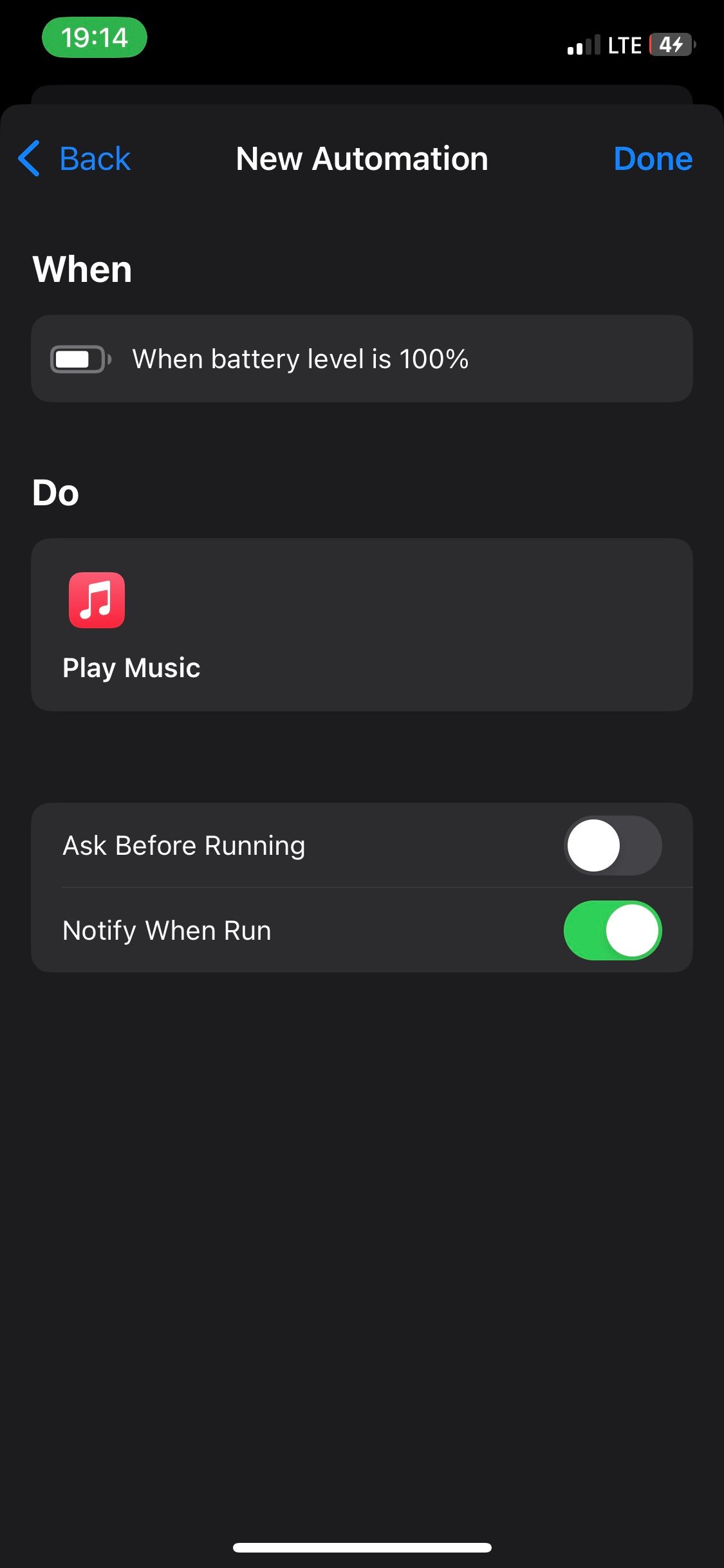Tap Done to save the automation
724x1568 pixels.
pos(653,159)
